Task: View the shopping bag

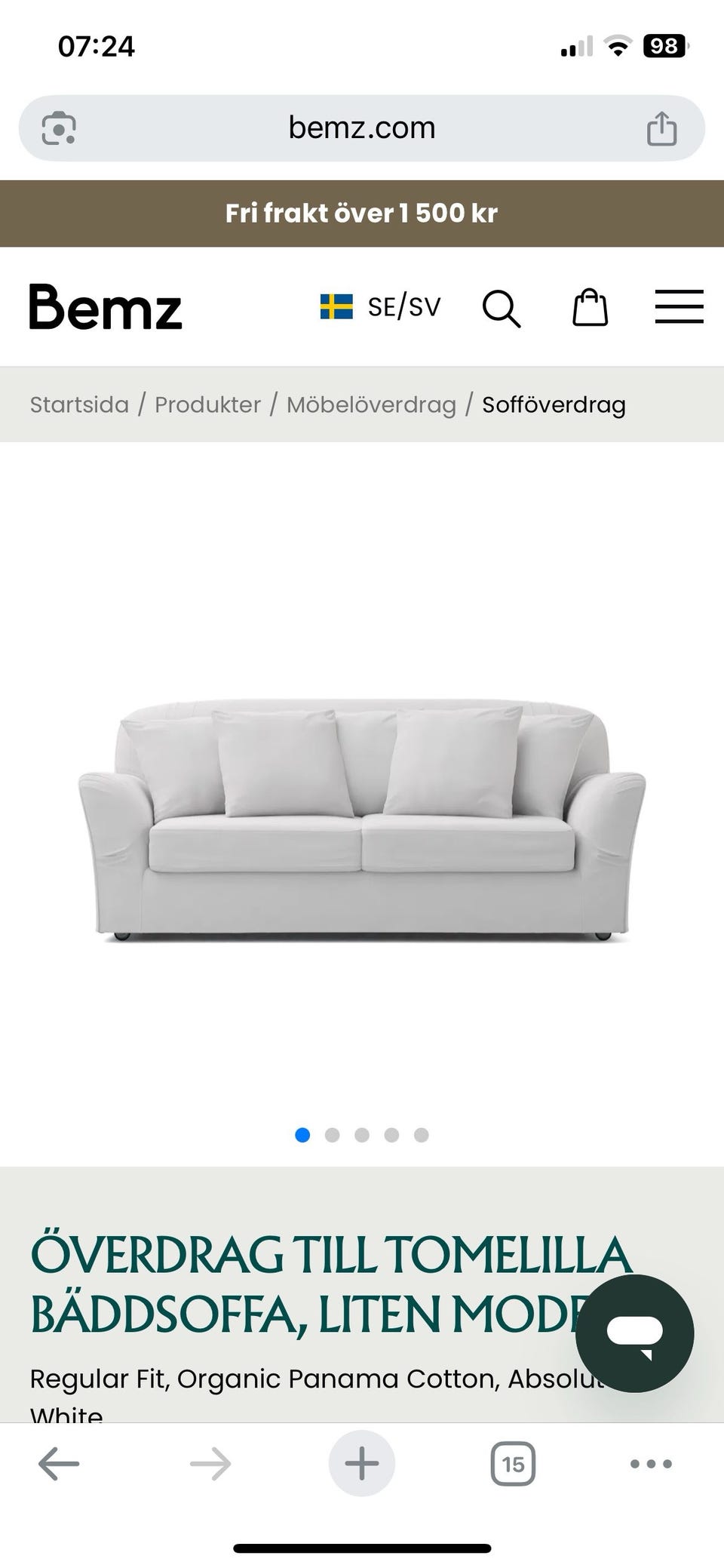Action: 590,307
